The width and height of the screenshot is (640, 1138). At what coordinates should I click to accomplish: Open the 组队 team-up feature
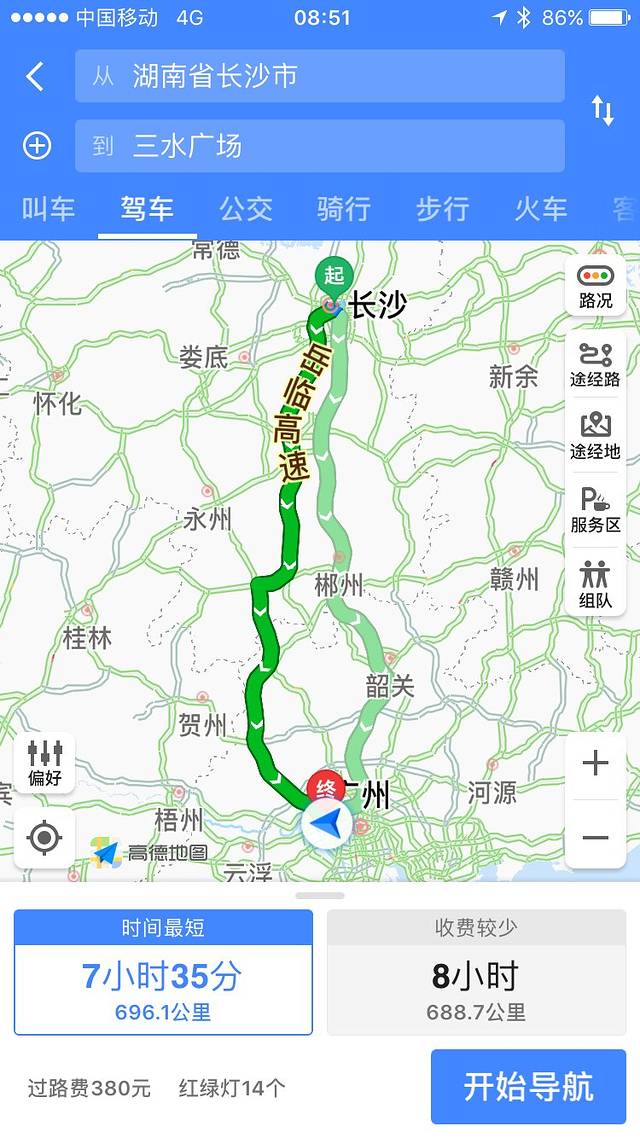coord(596,584)
